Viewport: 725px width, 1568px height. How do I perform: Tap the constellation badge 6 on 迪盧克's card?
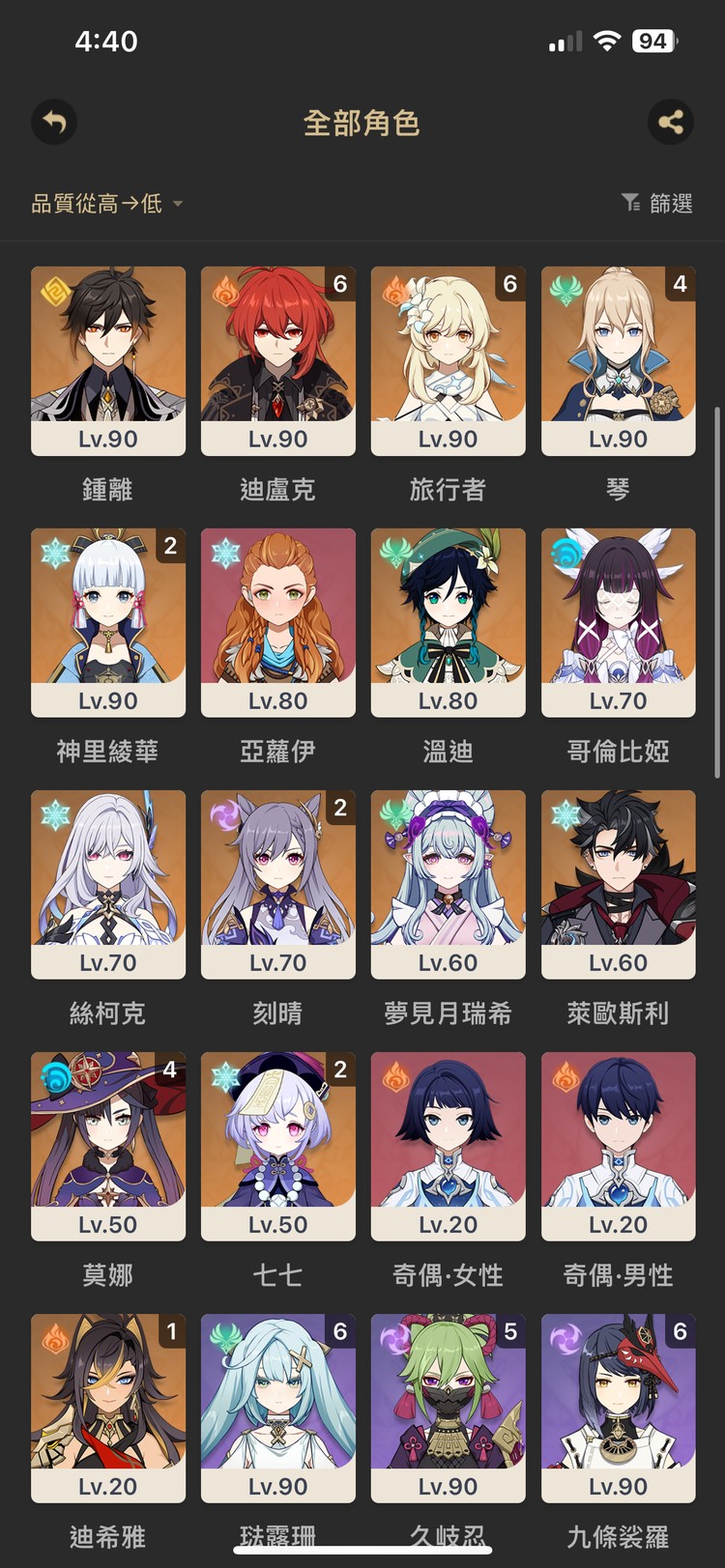point(339,285)
